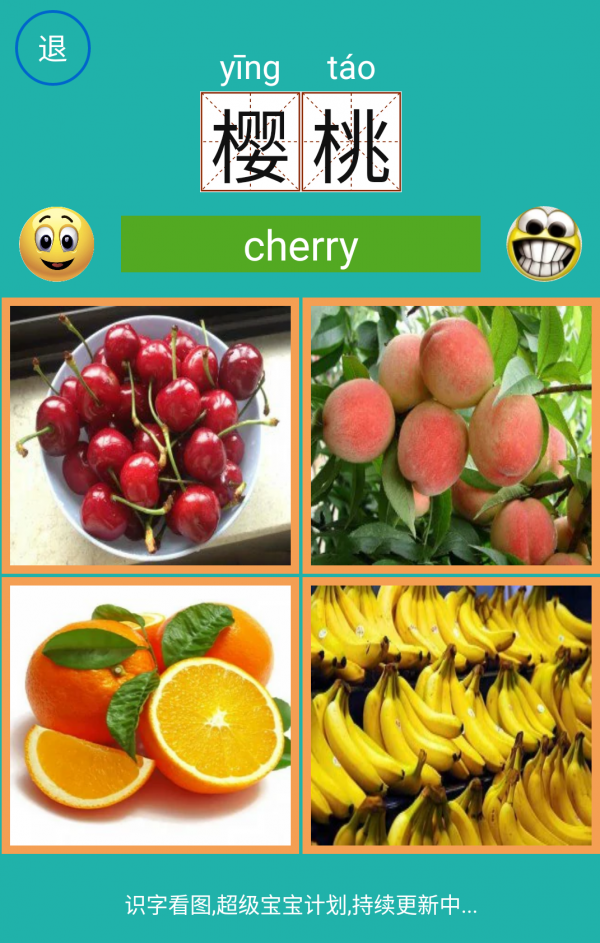600x943 pixels.
Task: Pick the oranges picture
Action: (150, 715)
